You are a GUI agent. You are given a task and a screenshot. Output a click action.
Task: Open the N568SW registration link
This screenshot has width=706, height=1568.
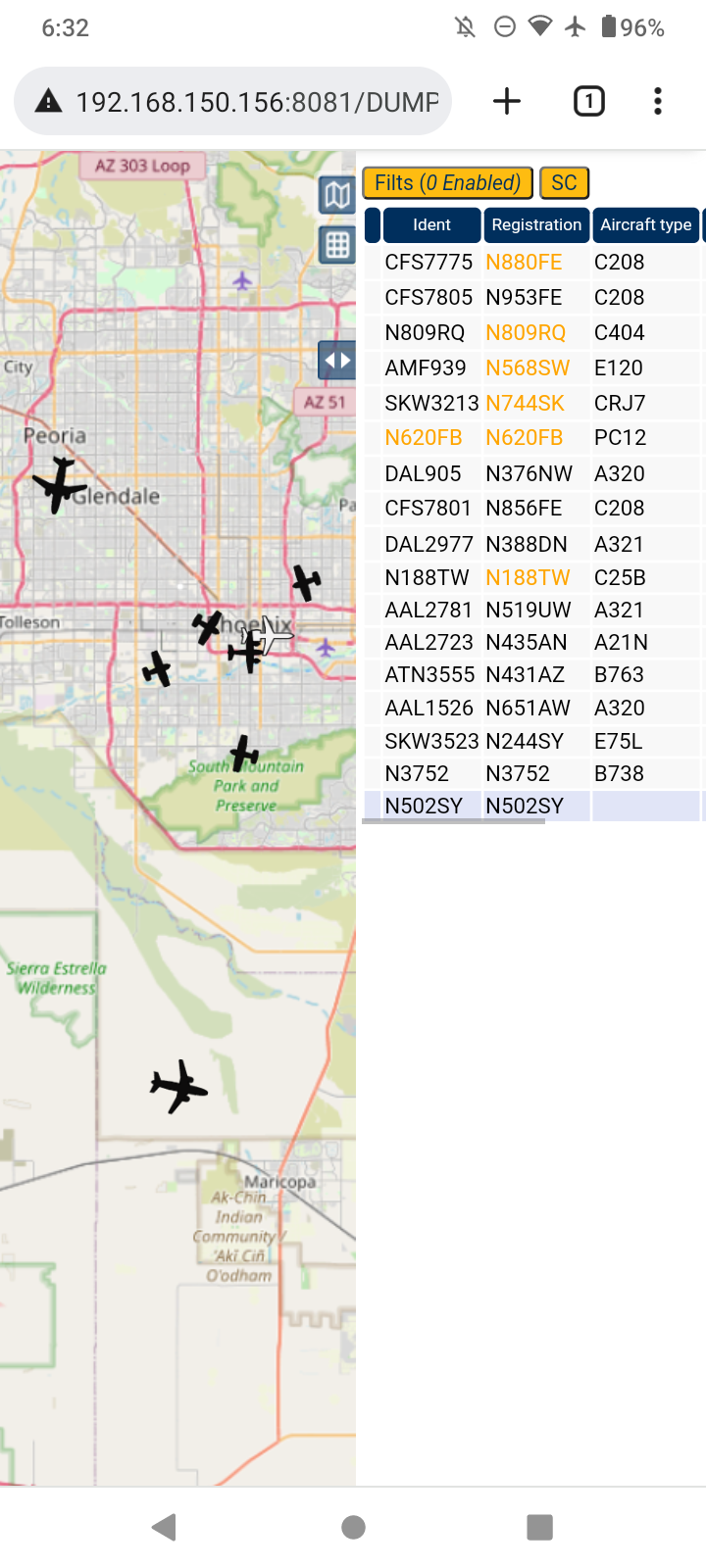point(528,368)
